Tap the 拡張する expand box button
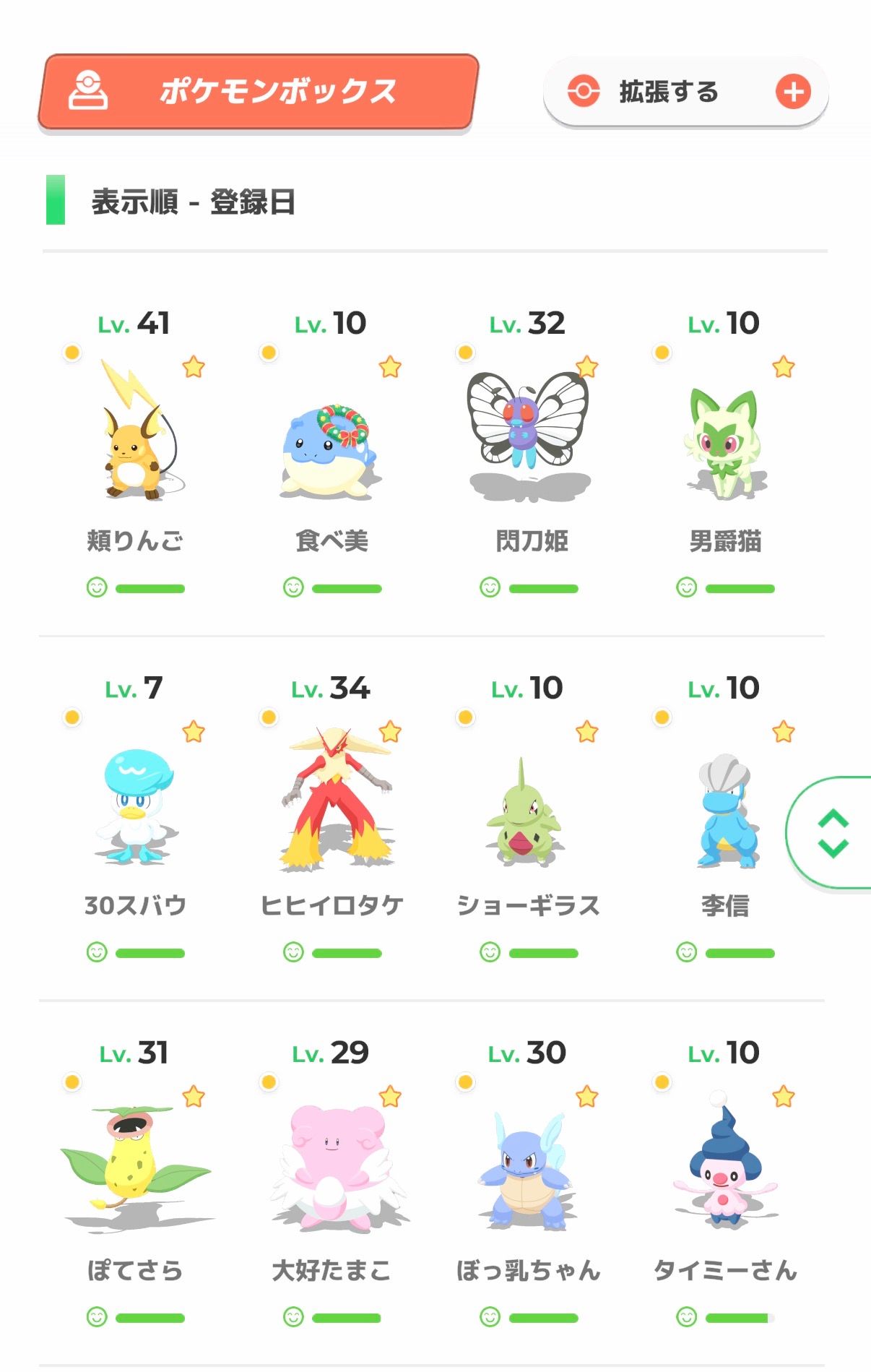871x1372 pixels. click(685, 92)
